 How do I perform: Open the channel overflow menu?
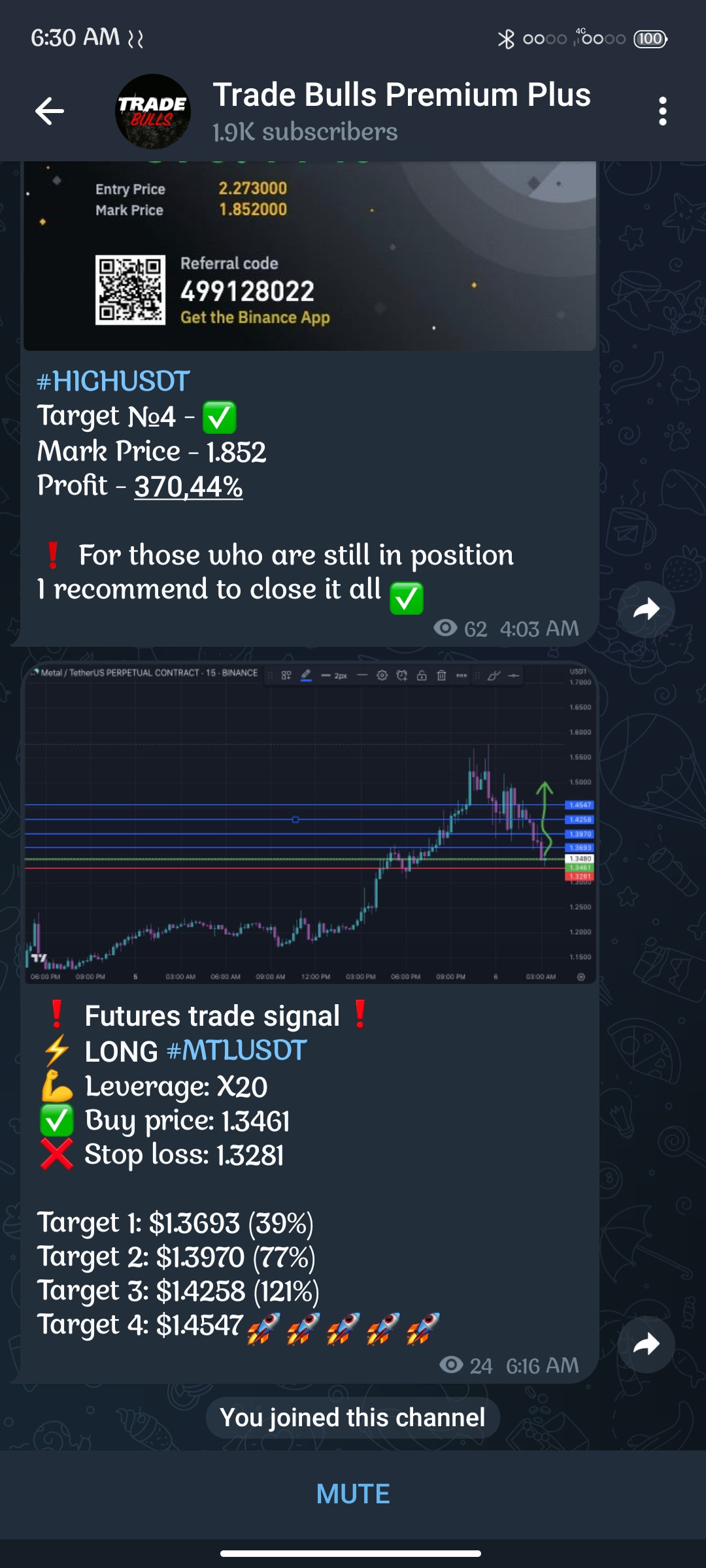point(662,111)
